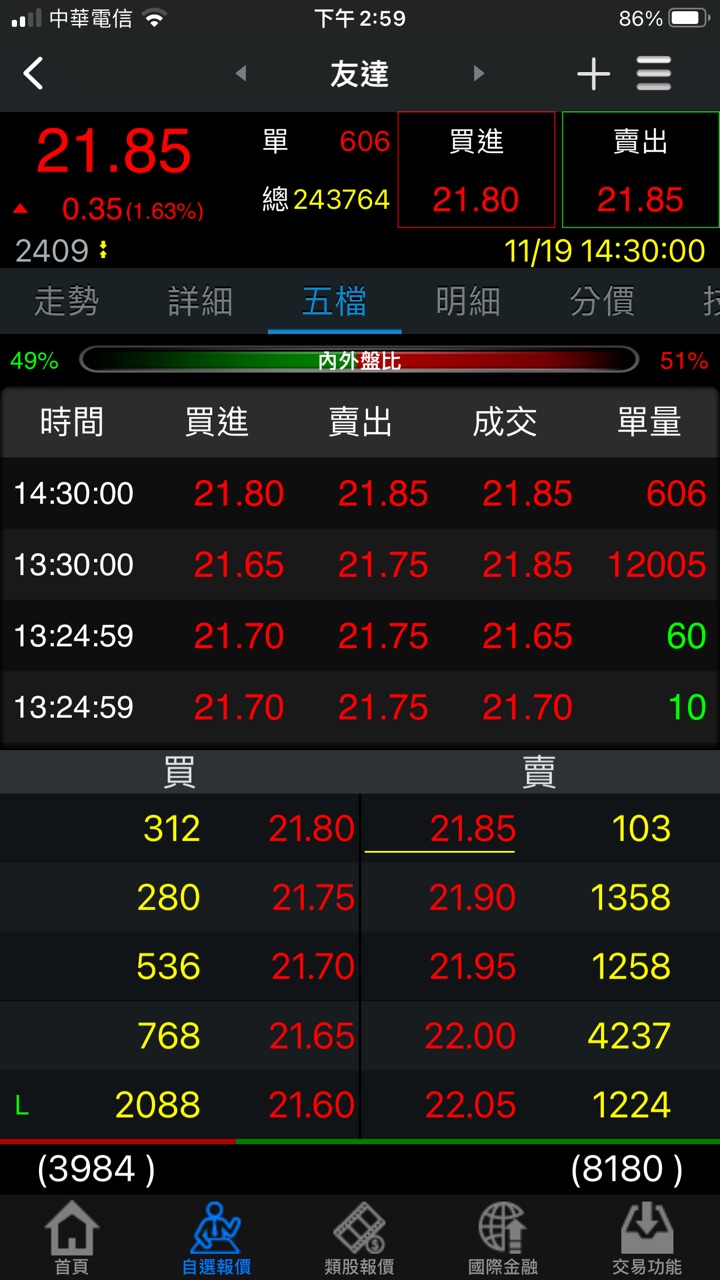Open the hamburger menu

point(654,73)
